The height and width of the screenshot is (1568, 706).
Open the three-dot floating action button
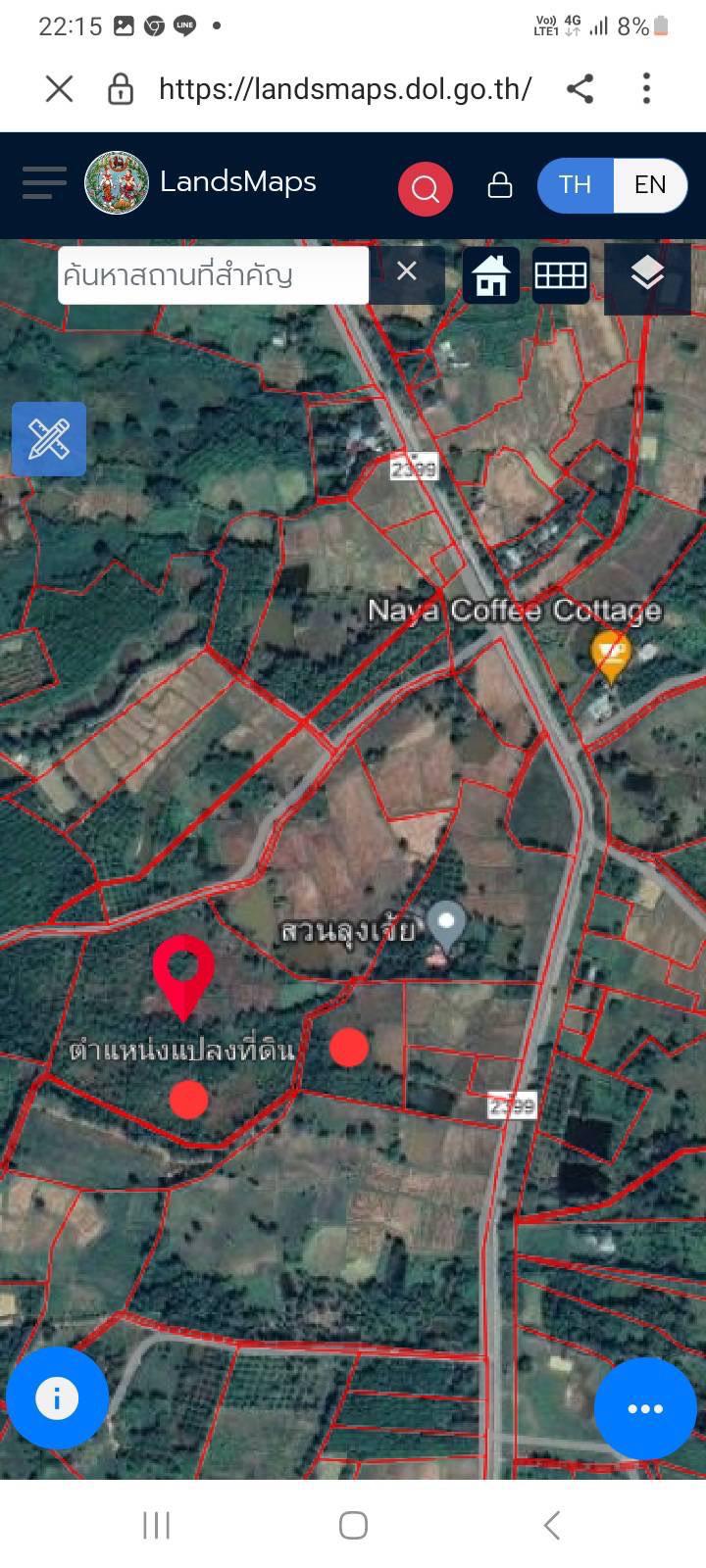pos(645,1409)
